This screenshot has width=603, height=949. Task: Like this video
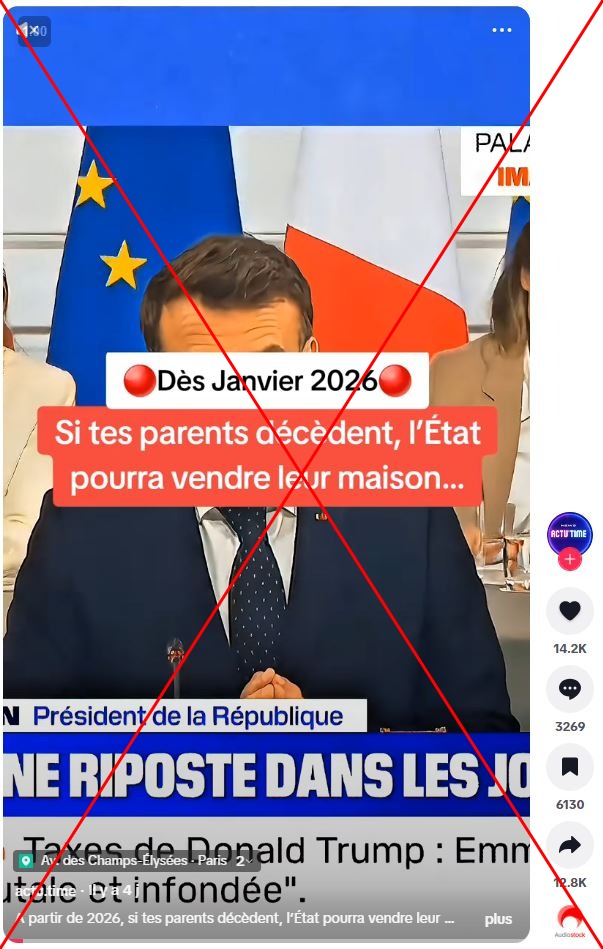click(x=570, y=612)
